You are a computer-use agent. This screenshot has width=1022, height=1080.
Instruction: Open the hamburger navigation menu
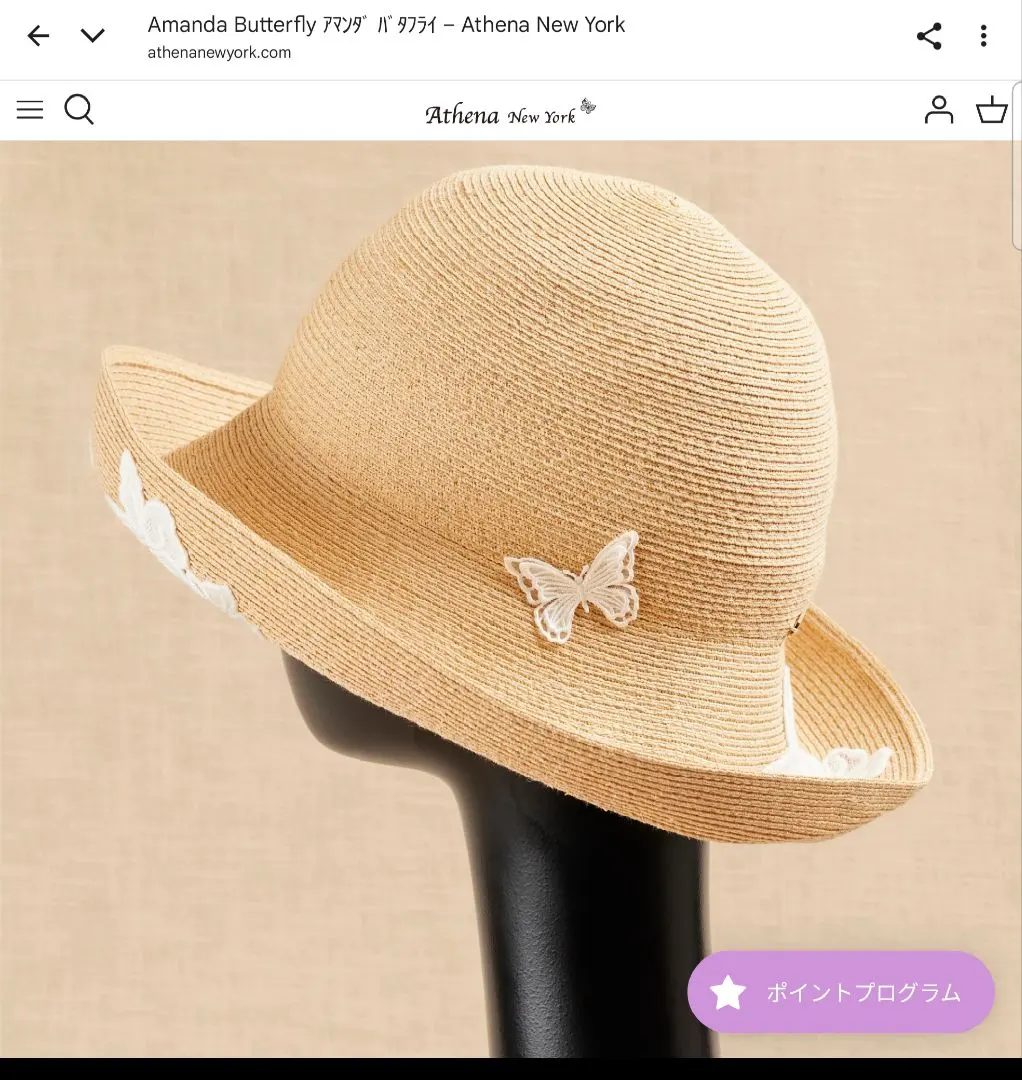tap(30, 110)
